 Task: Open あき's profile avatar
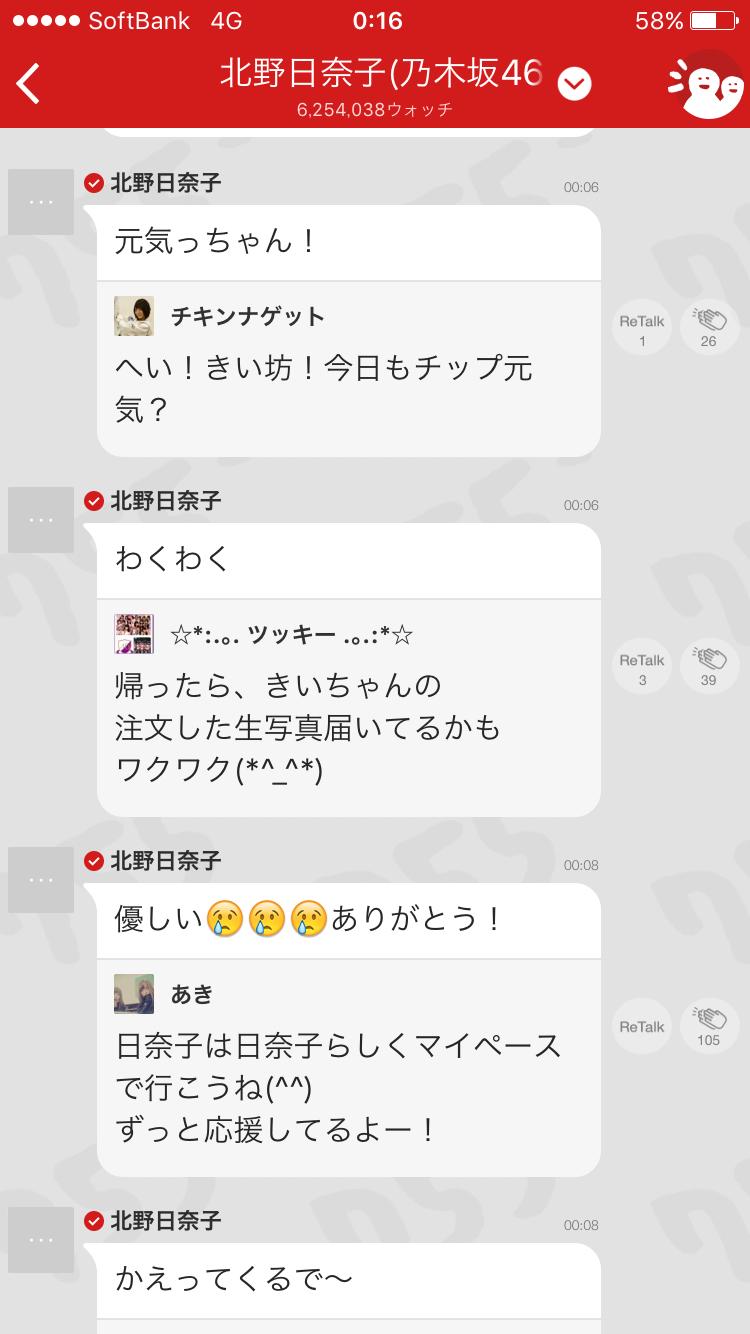pyautogui.click(x=134, y=994)
